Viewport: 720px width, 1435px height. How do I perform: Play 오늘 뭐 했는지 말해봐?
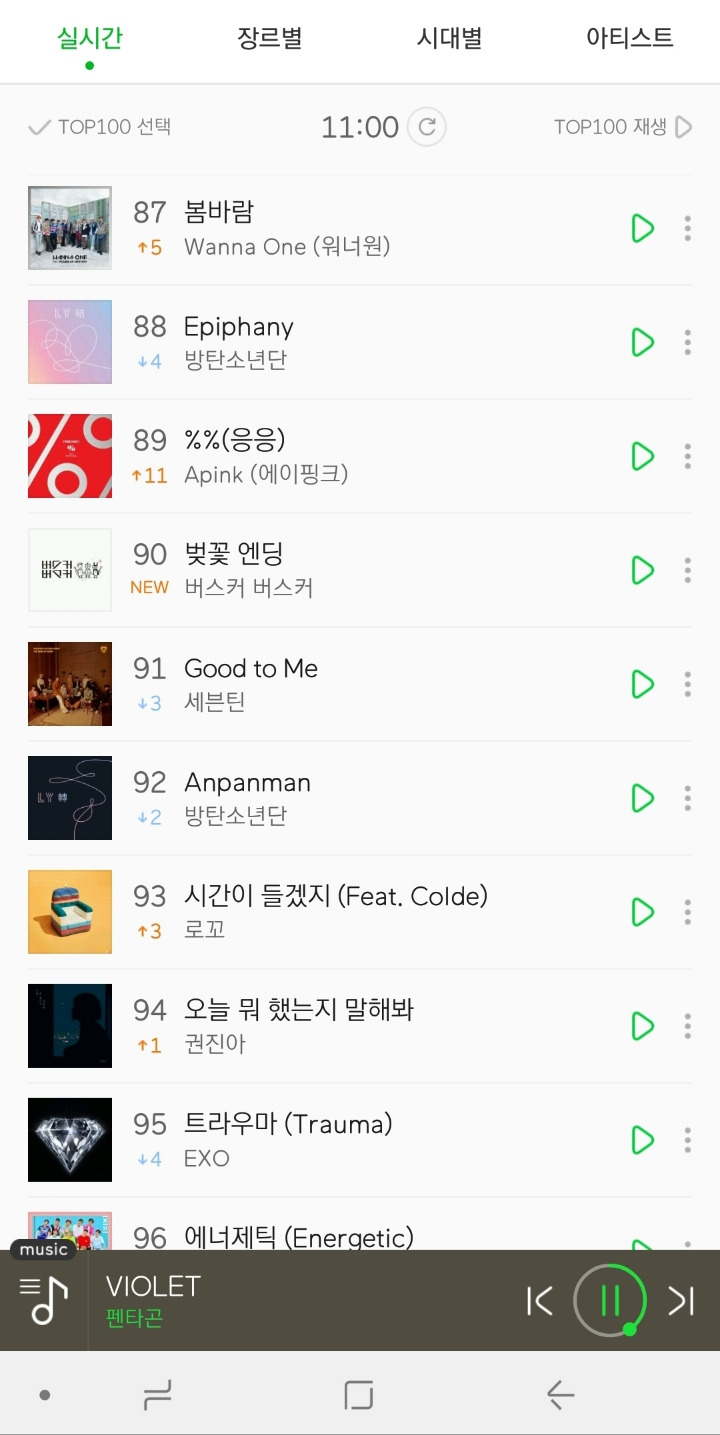[x=642, y=1026]
